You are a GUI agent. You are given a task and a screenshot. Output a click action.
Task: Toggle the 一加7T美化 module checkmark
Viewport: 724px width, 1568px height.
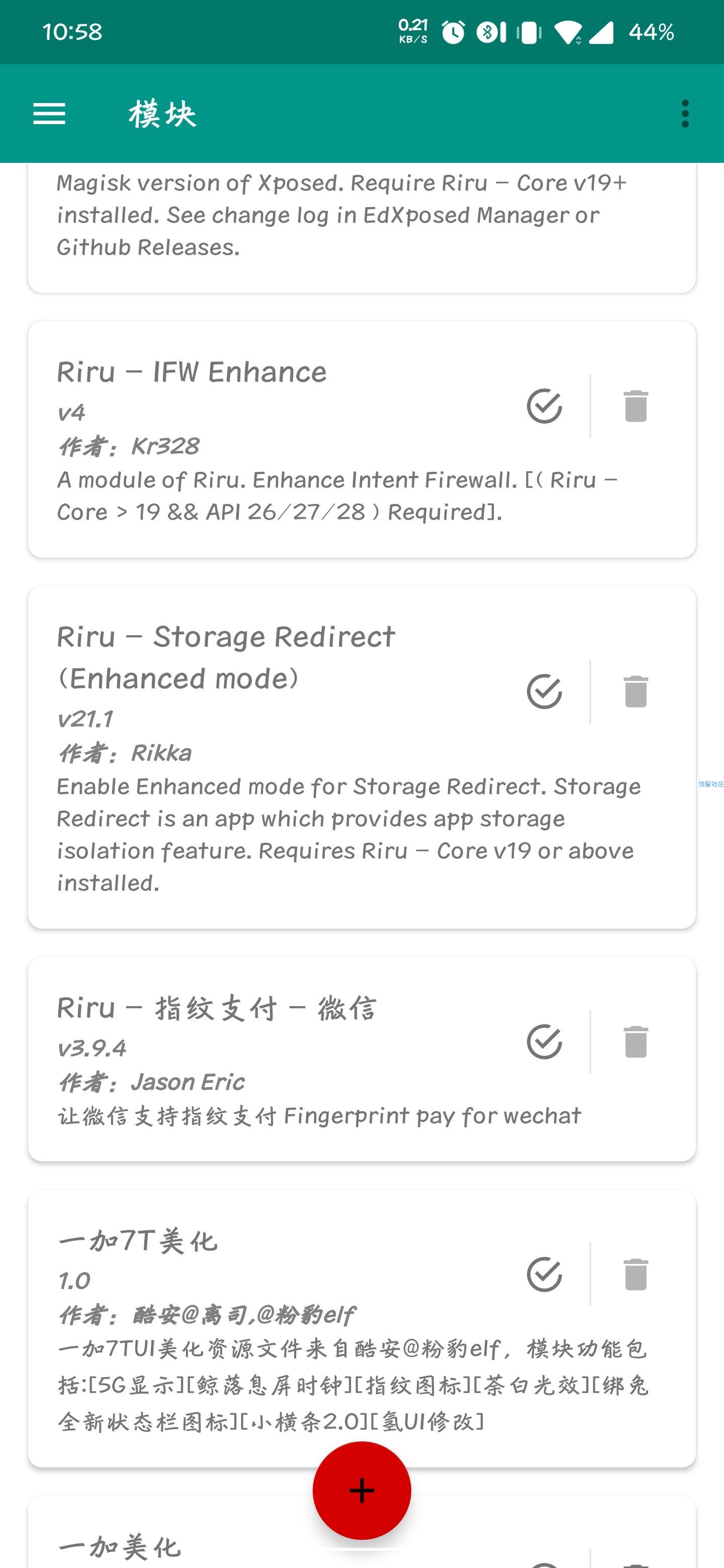click(545, 1274)
